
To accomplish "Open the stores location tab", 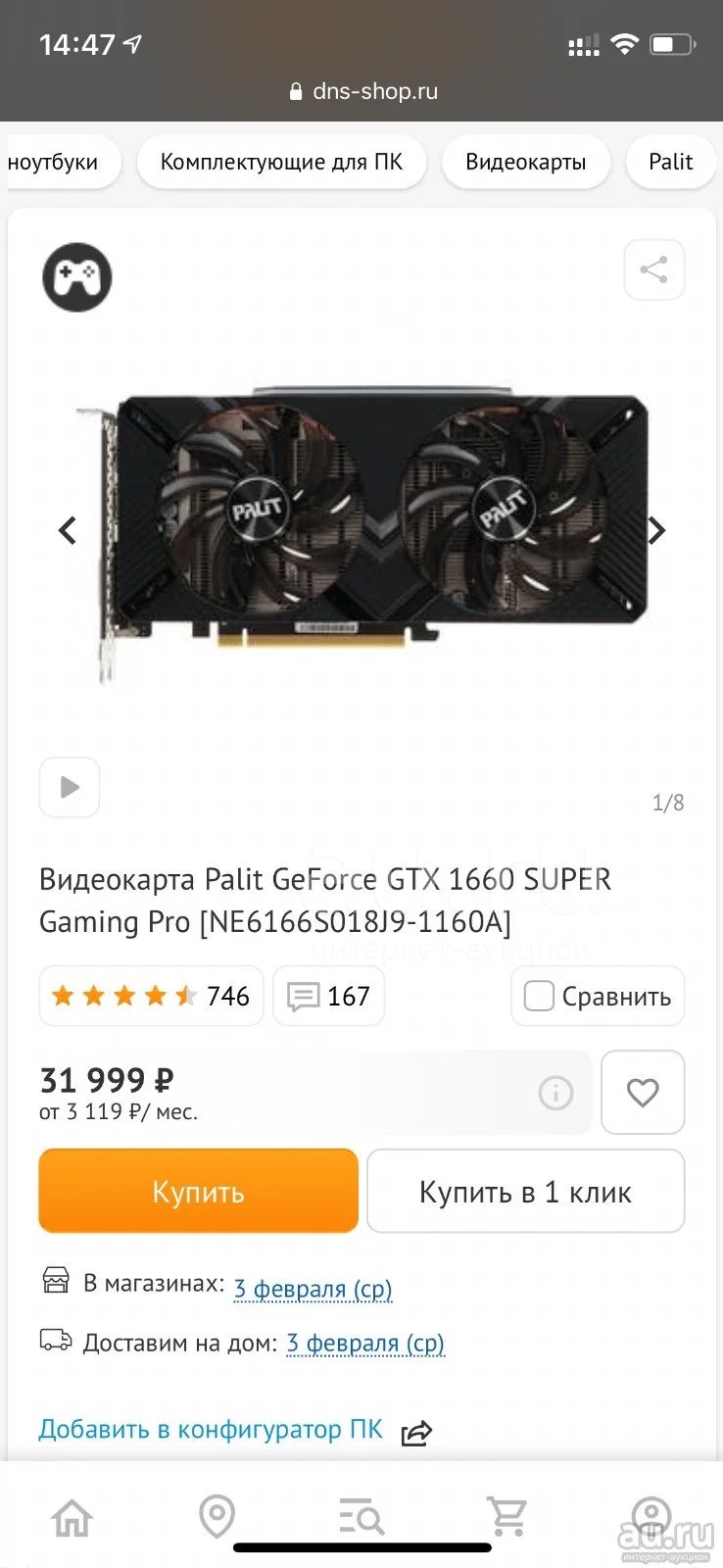I will (217, 1517).
